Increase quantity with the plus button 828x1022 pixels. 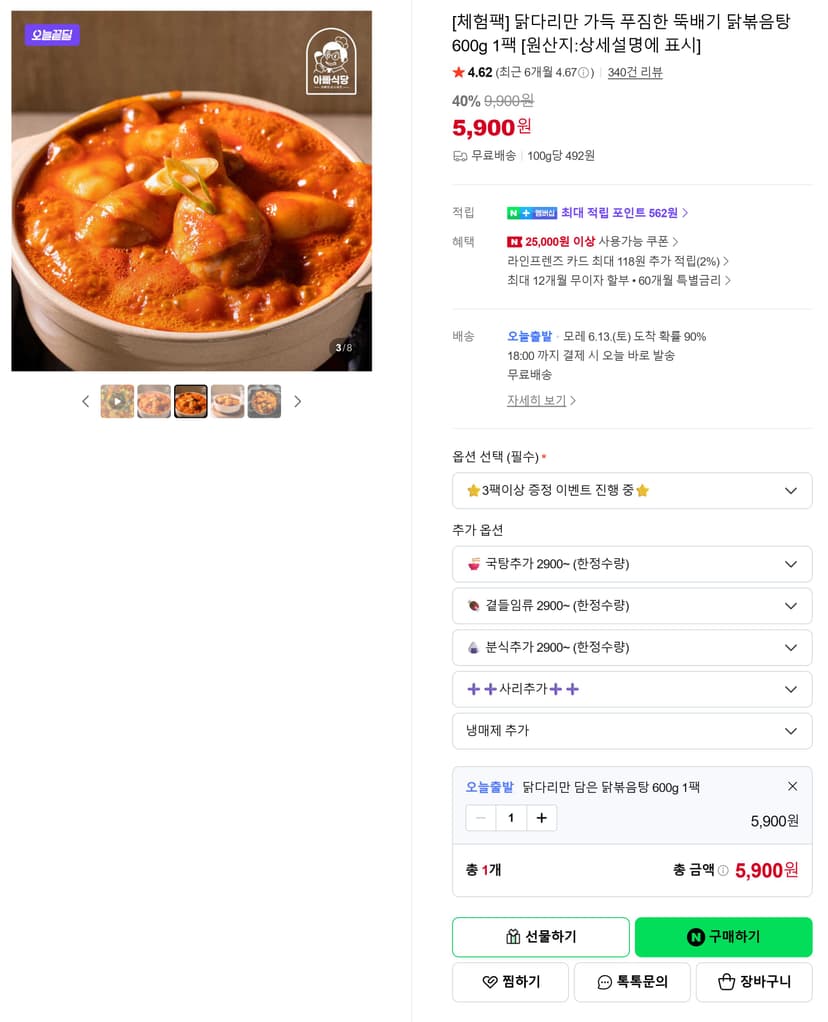[x=541, y=818]
